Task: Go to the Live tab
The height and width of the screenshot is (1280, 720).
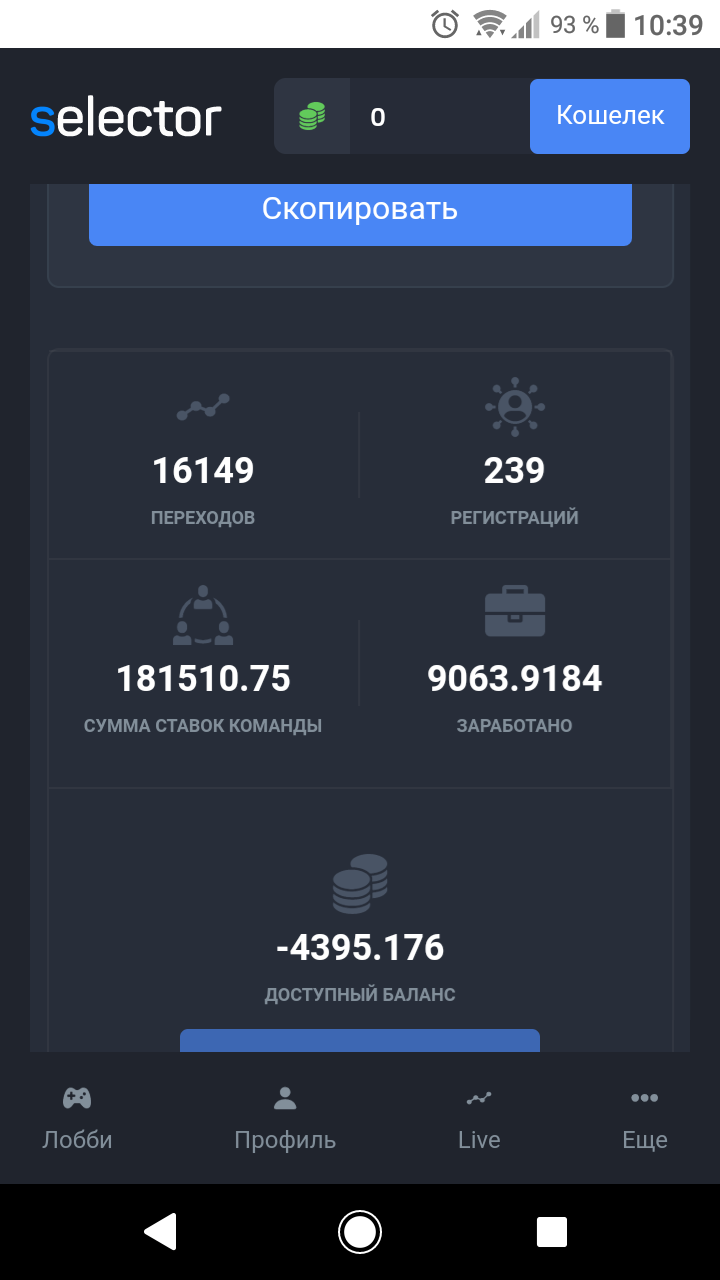Action: [479, 1118]
